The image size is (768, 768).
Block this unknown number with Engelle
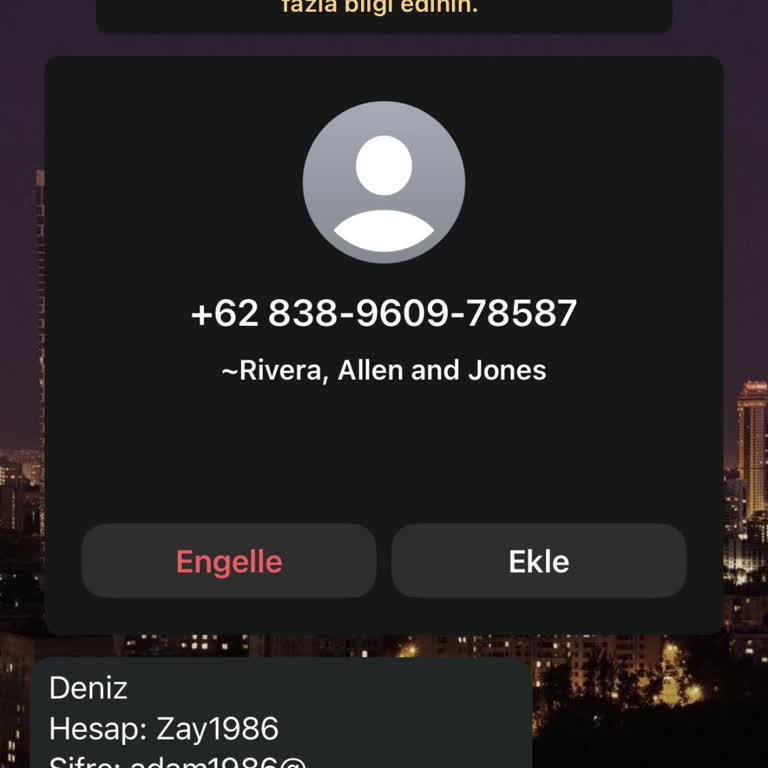click(x=229, y=561)
